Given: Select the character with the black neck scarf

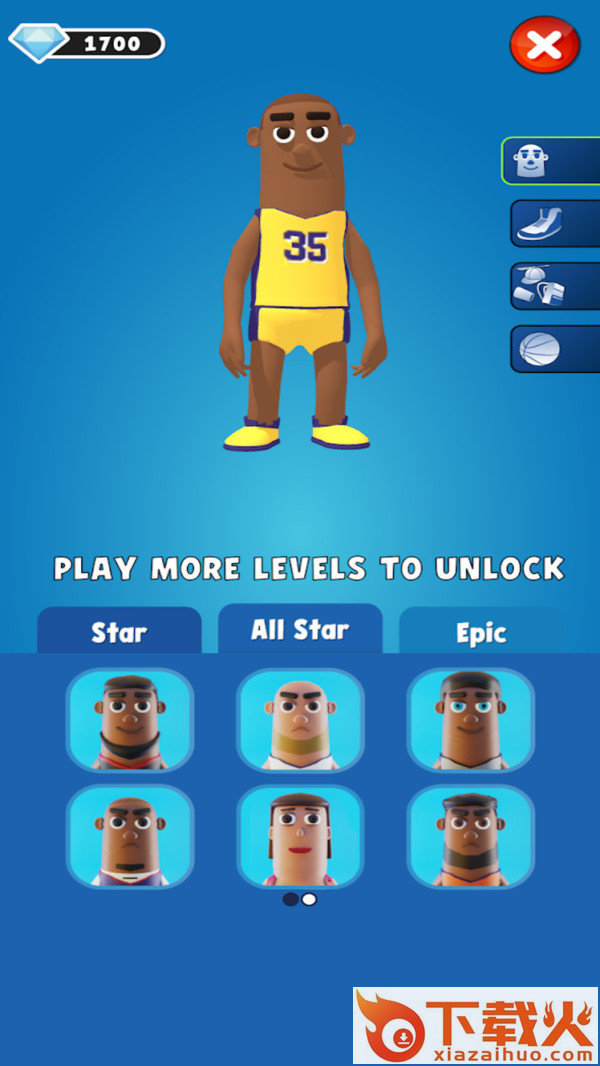Looking at the screenshot, I should [130, 720].
